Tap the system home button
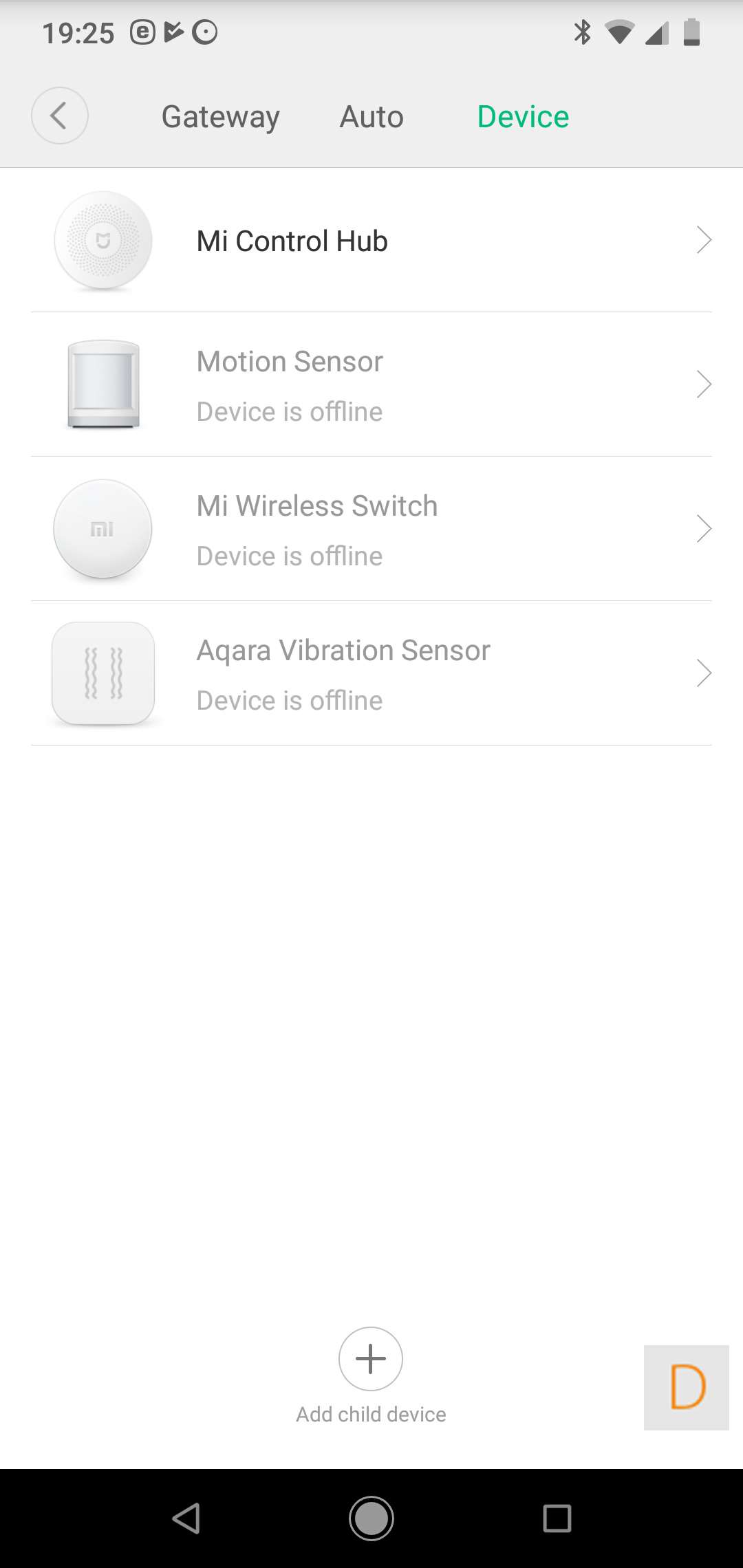Viewport: 743px width, 1568px height. click(371, 1518)
